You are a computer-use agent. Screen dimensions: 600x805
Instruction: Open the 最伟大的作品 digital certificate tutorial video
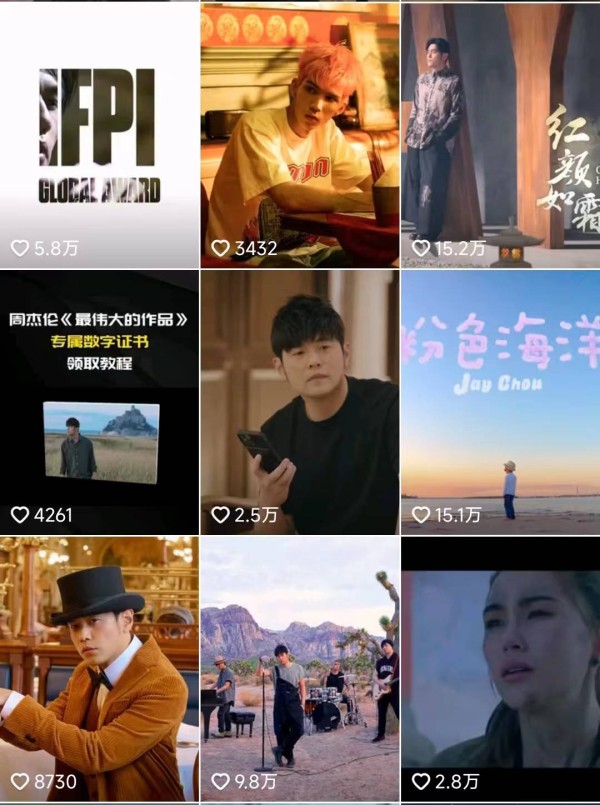[x=99, y=402]
